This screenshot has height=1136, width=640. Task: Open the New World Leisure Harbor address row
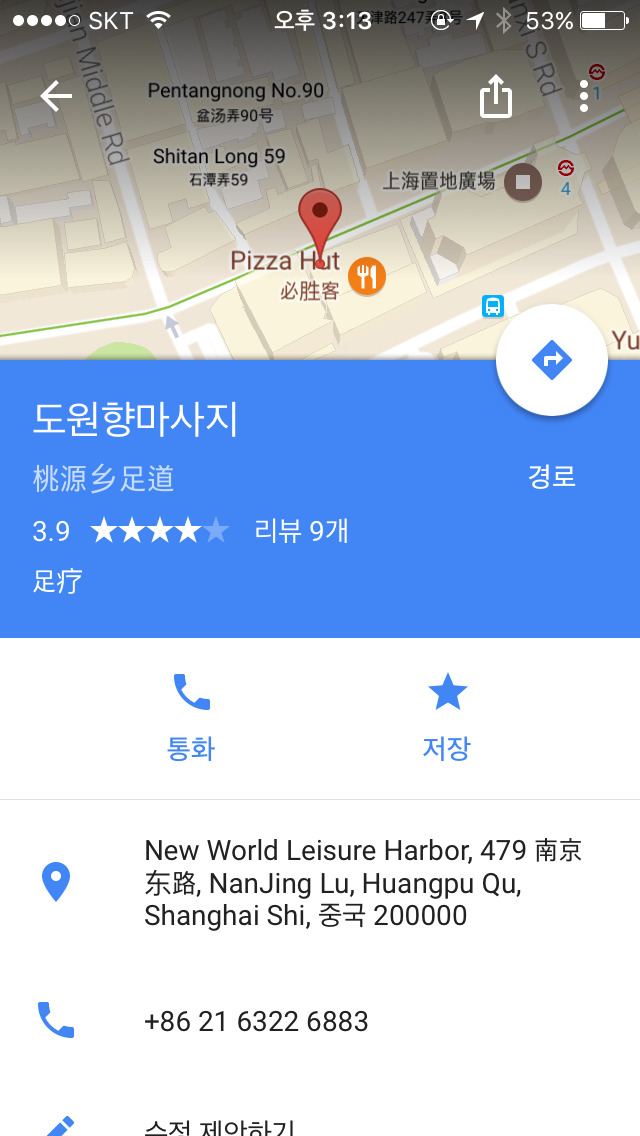(320, 882)
